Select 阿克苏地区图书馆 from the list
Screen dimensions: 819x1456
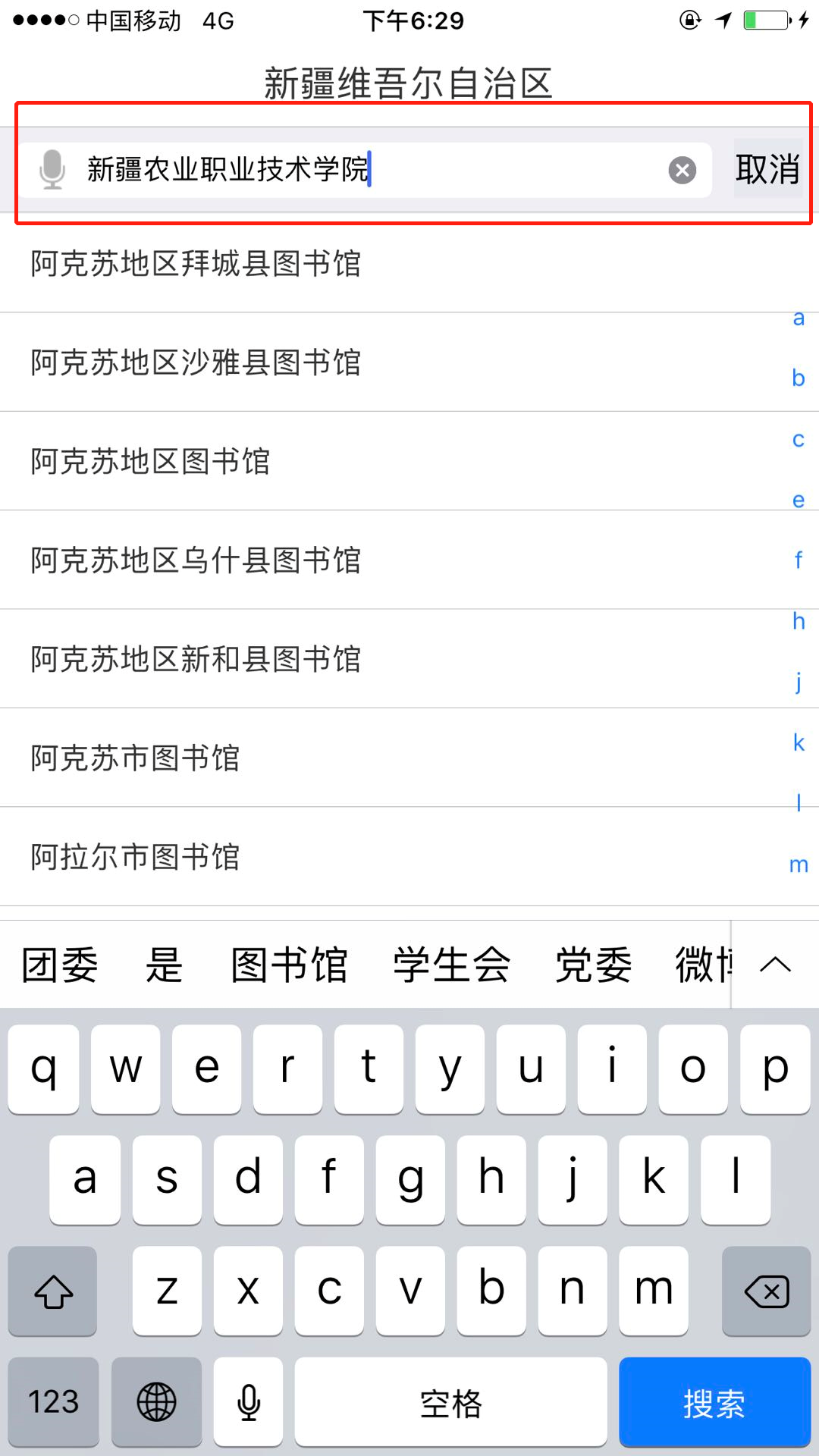pyautogui.click(x=150, y=461)
